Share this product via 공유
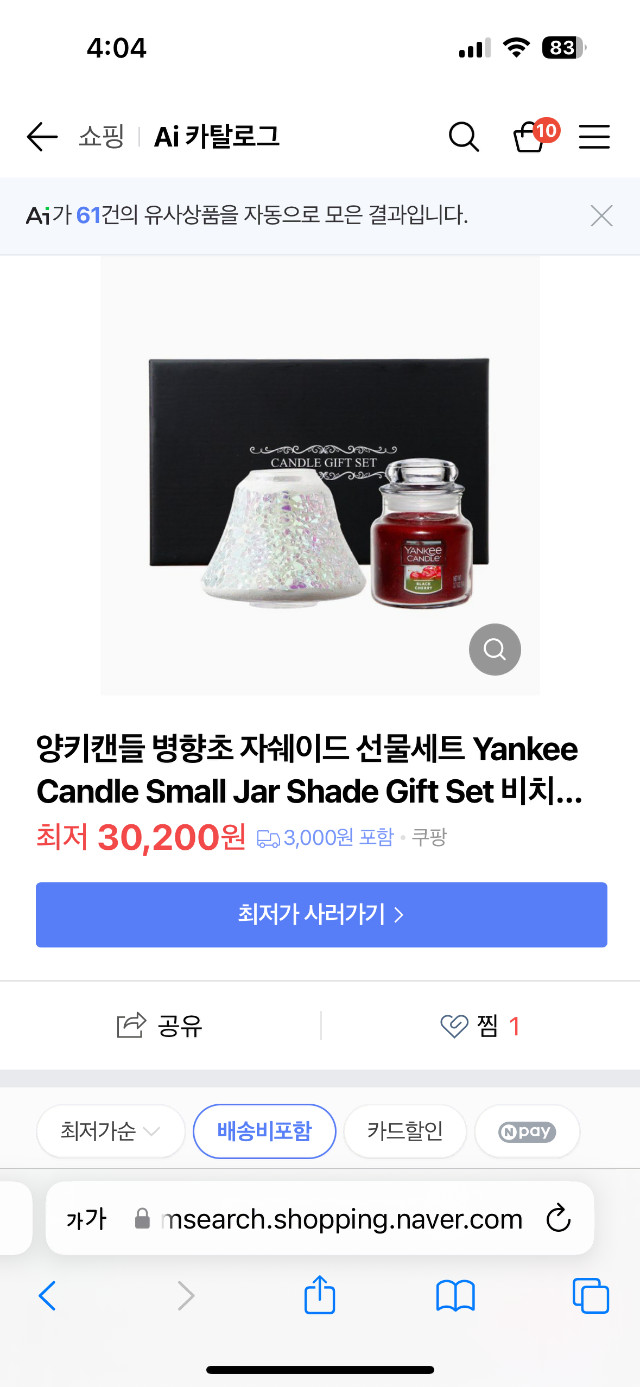Image resolution: width=640 pixels, height=1387 pixels. pyautogui.click(x=160, y=1025)
